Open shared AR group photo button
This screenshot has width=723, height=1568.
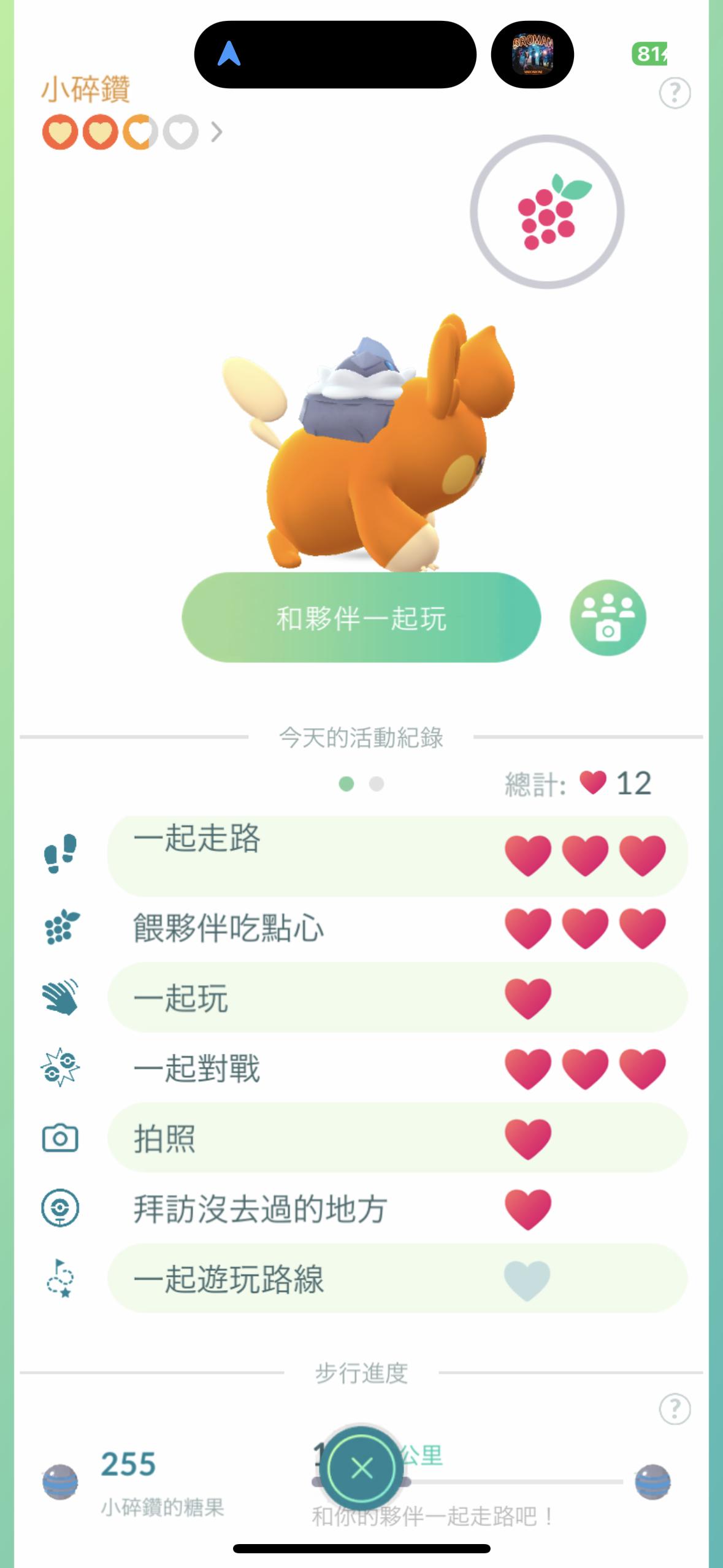(608, 618)
